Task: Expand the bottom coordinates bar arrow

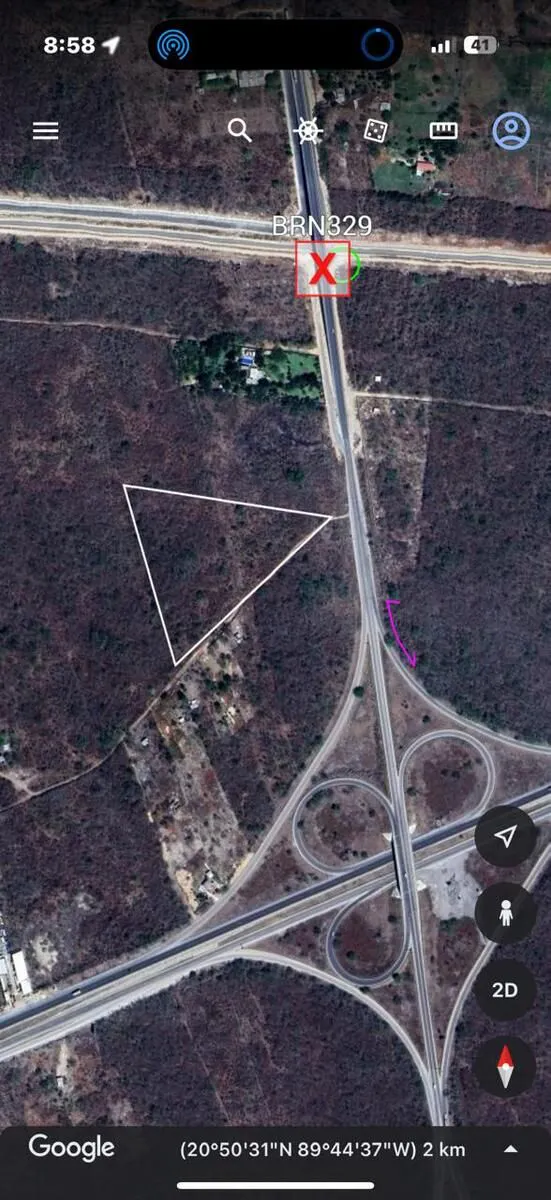Action: click(511, 1148)
